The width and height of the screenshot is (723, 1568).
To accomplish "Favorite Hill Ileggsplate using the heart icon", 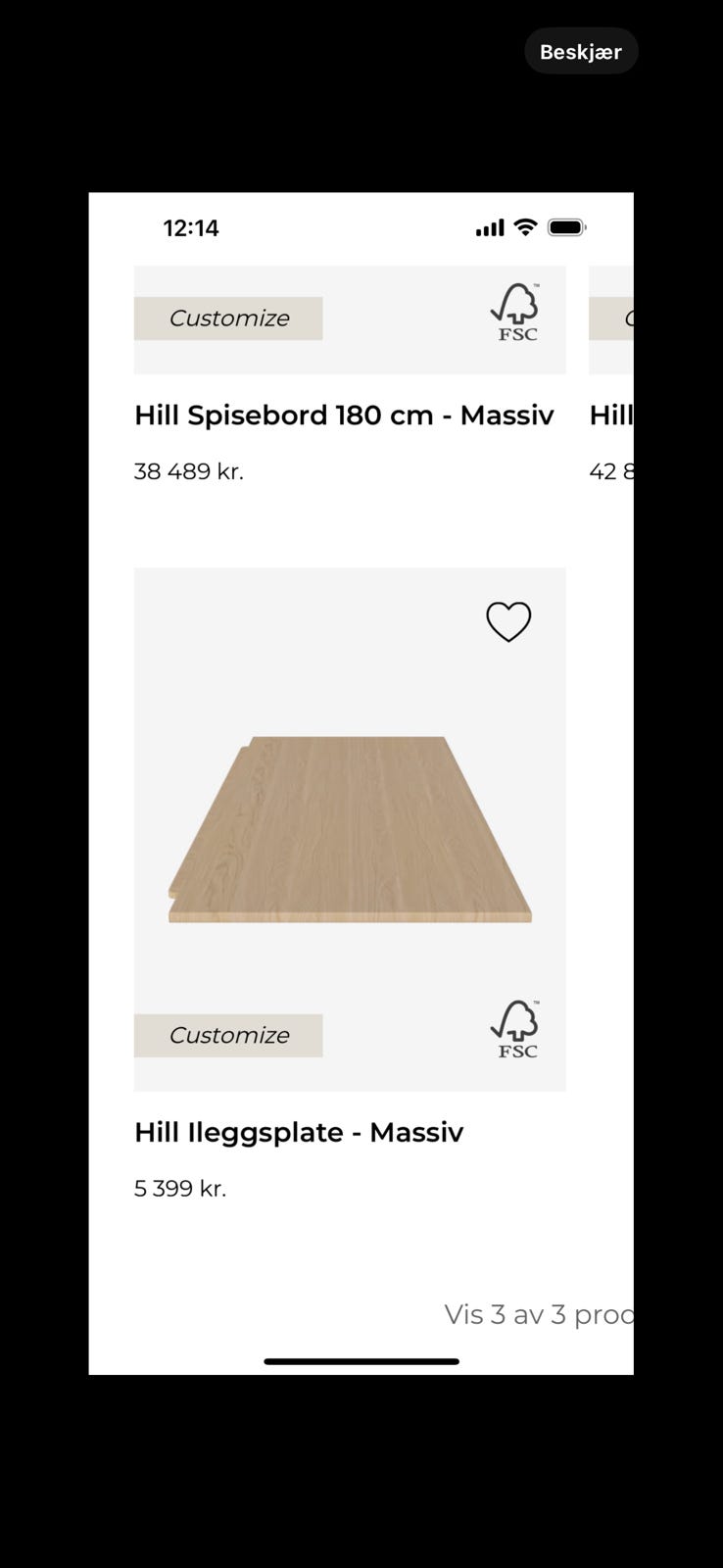I will (507, 621).
